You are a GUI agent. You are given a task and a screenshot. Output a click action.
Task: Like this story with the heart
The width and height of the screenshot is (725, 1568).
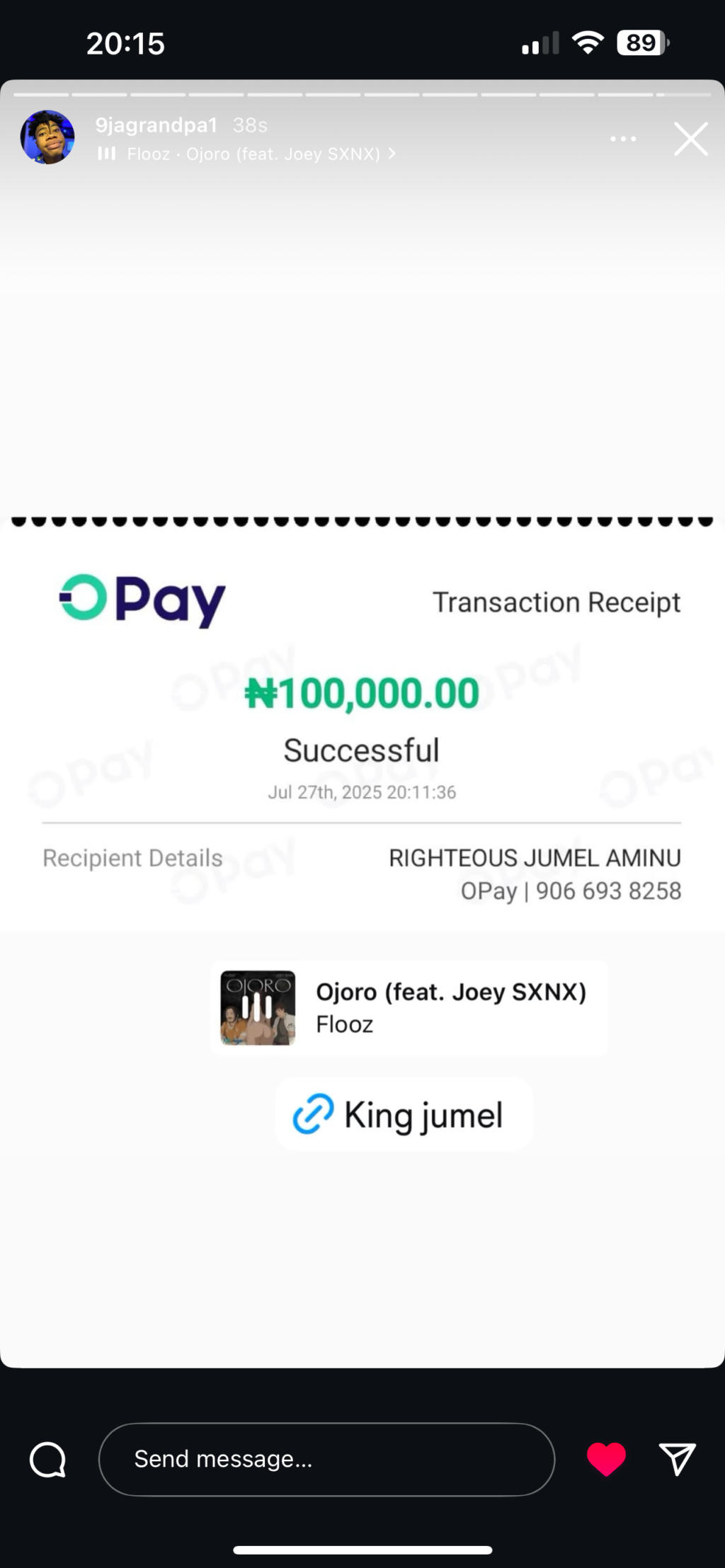[x=606, y=1459]
